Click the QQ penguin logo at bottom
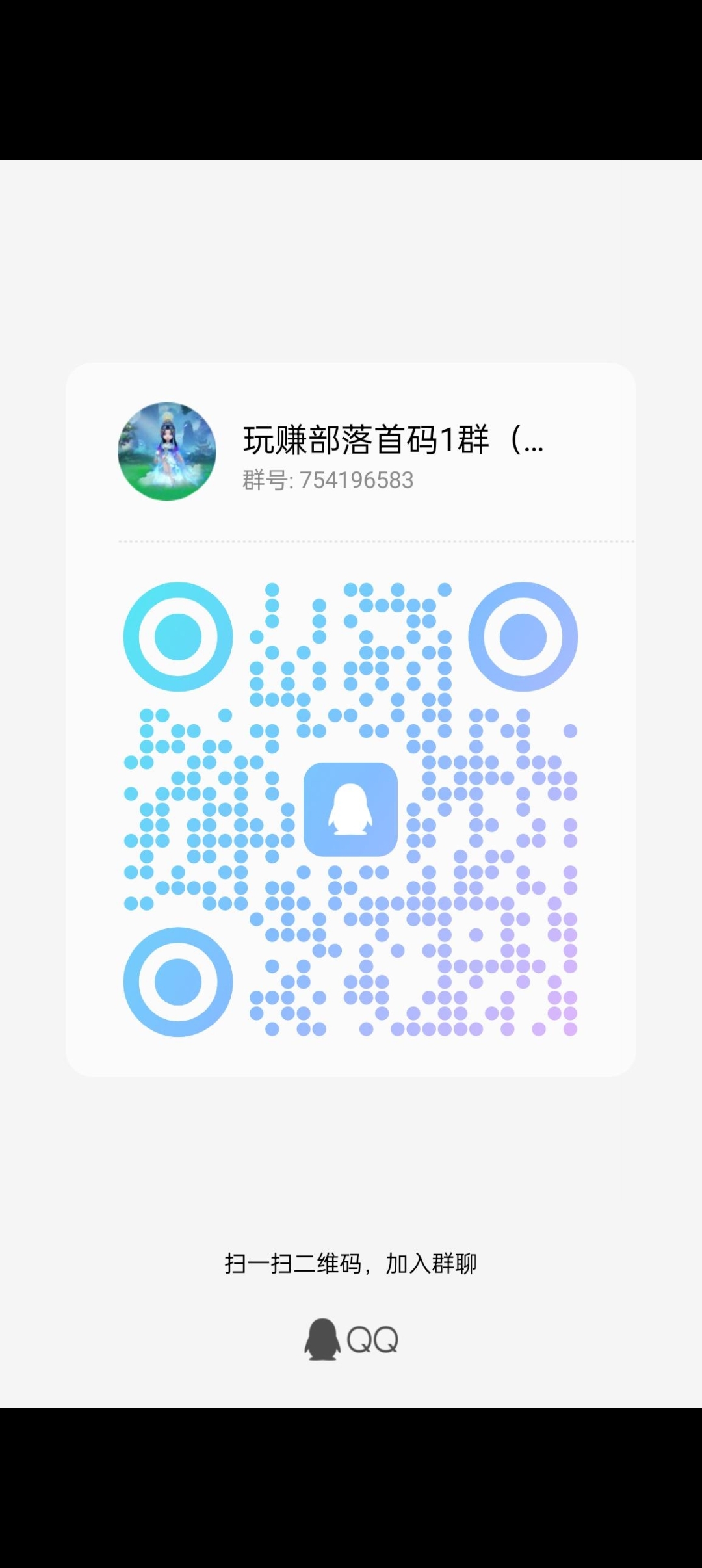The image size is (702, 1568). [323, 1339]
